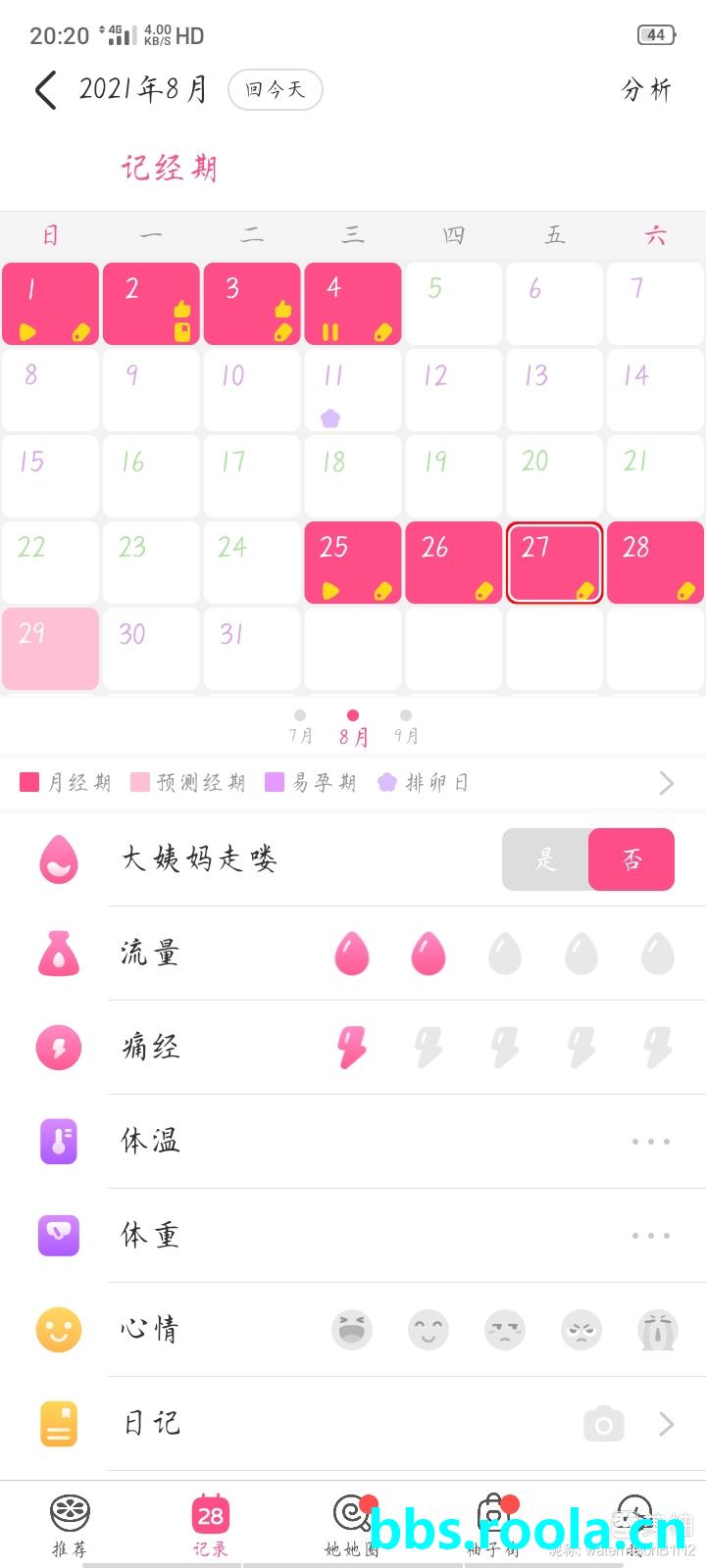
Task: Open the 日记 row chevron
Action: 667,1424
